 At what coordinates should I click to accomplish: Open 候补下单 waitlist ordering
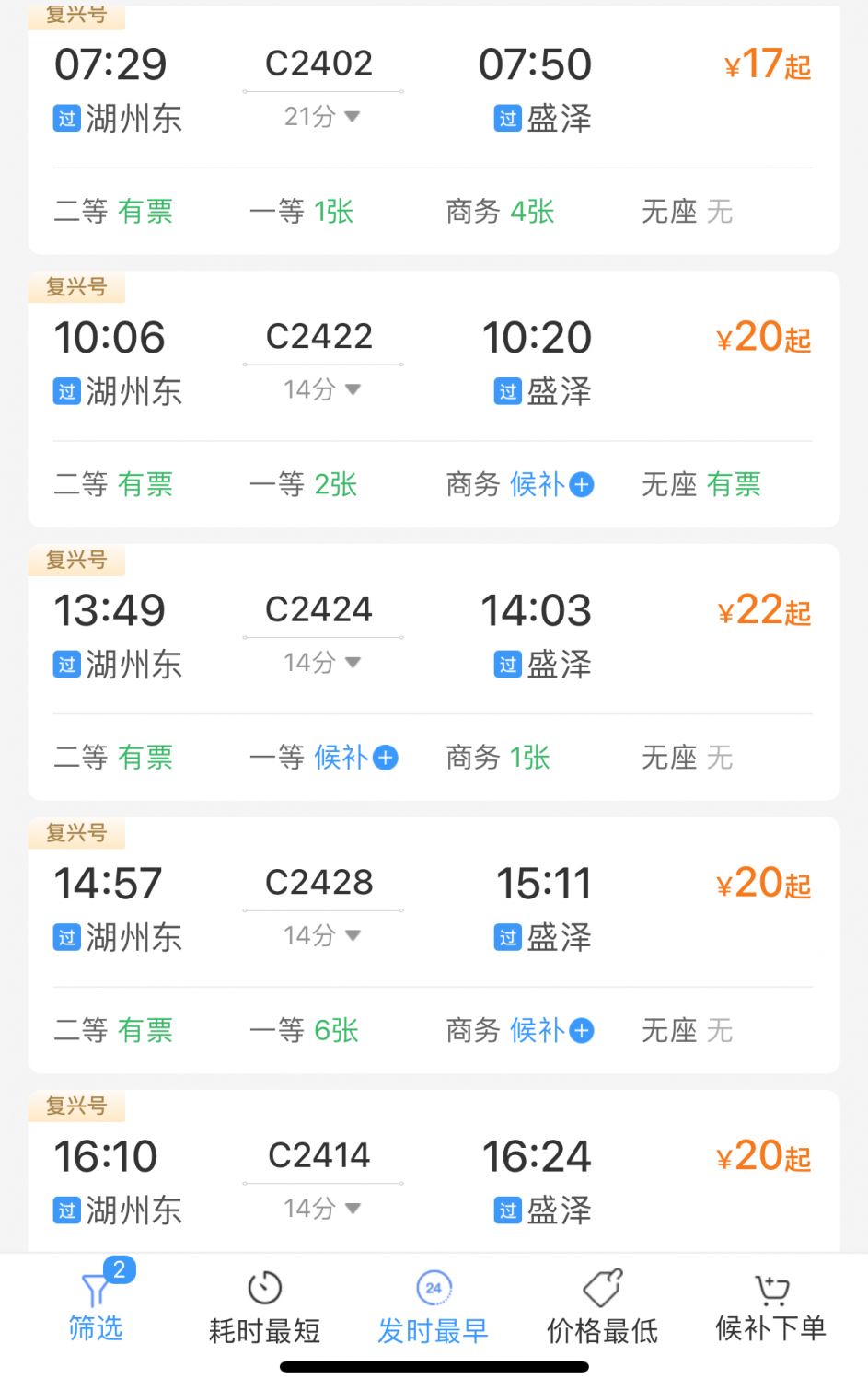click(770, 1305)
